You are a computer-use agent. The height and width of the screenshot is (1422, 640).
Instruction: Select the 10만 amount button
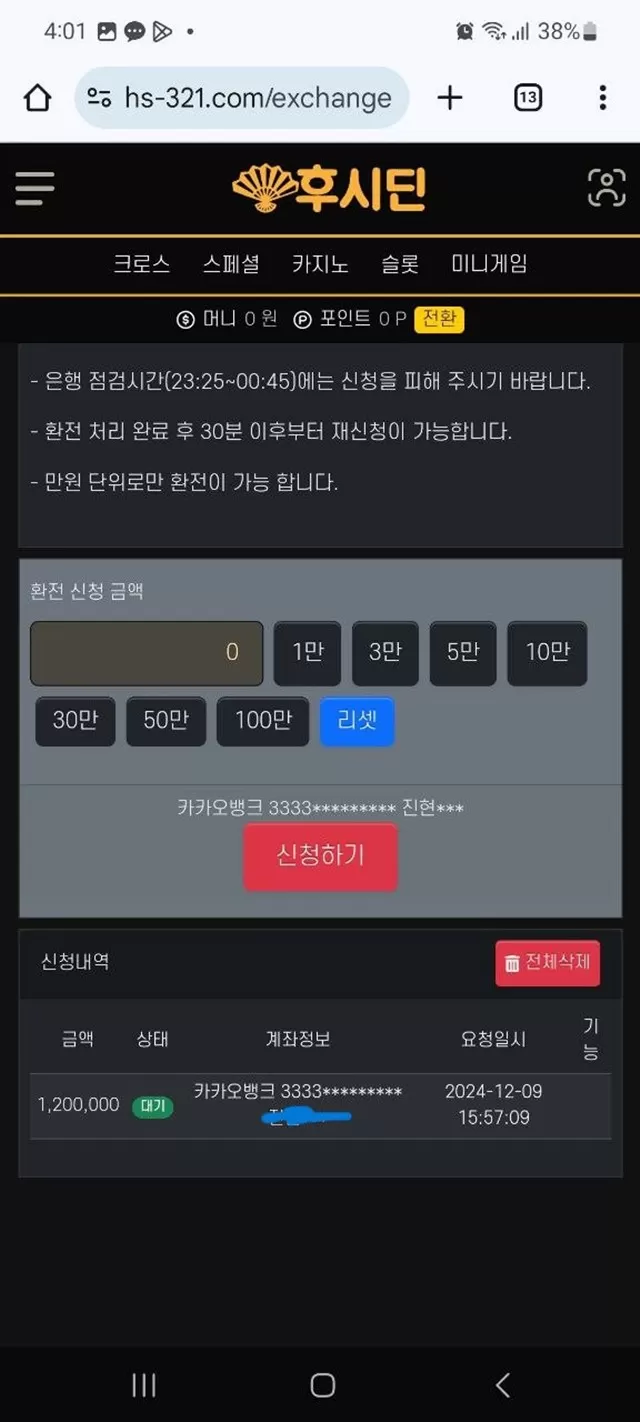(547, 653)
